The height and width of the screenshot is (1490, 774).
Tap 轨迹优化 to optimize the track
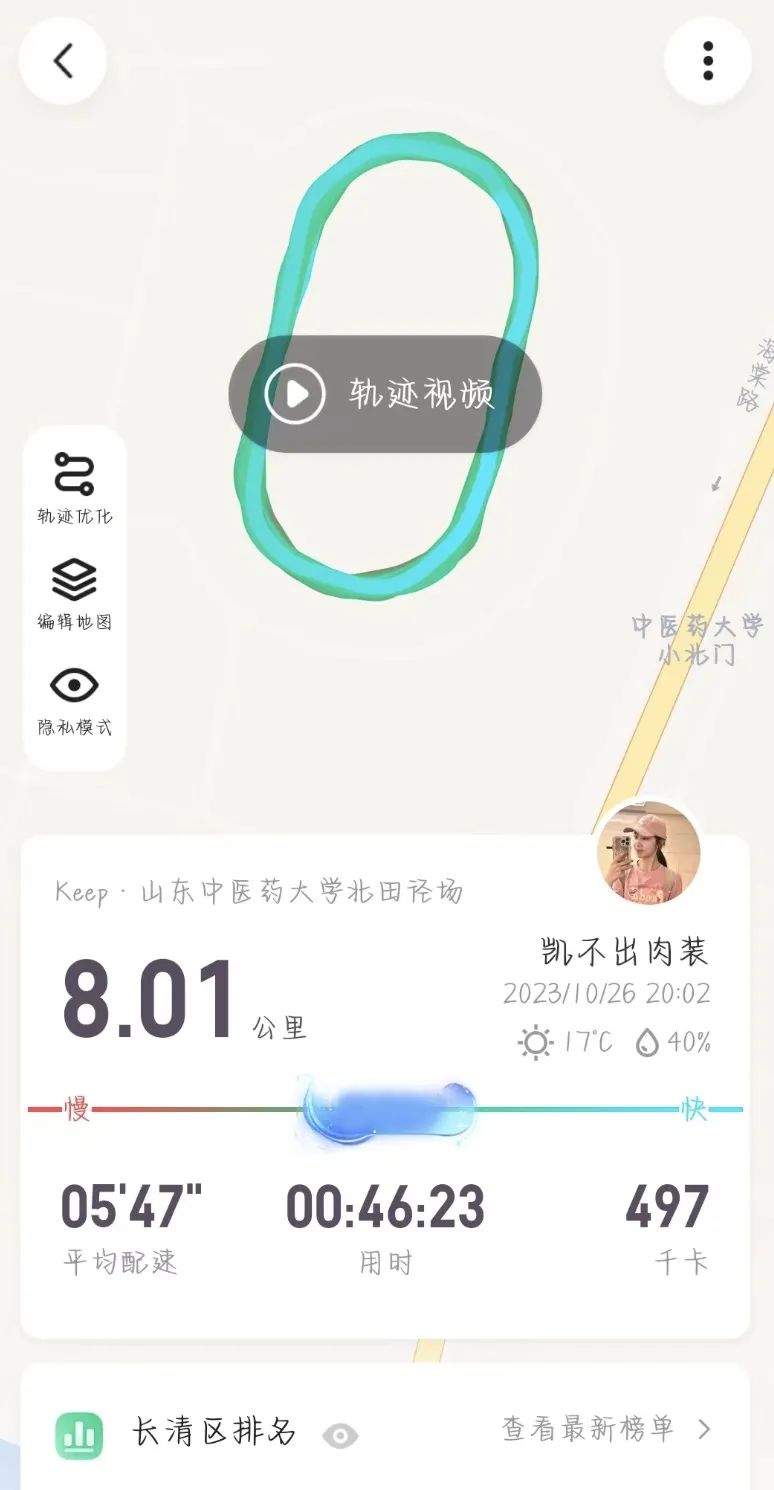[75, 487]
